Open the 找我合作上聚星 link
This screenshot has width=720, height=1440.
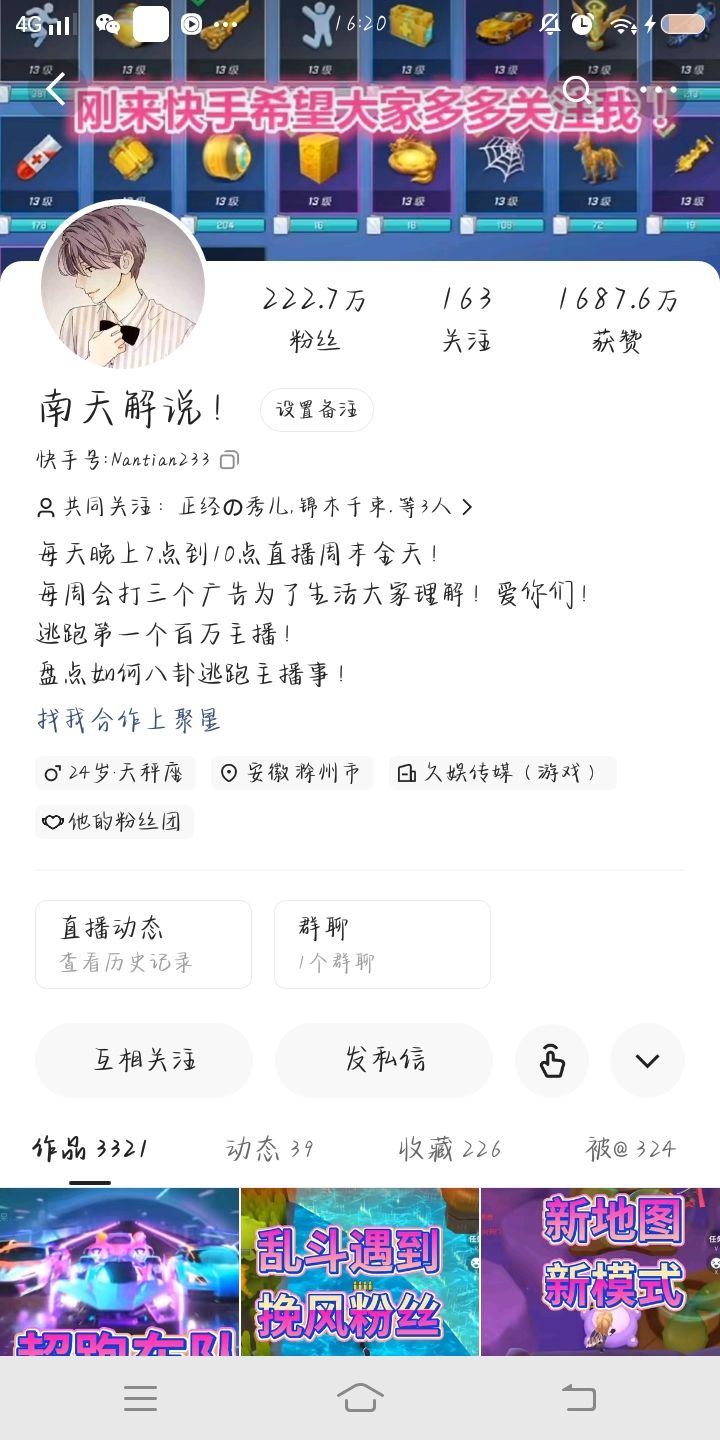[129, 719]
